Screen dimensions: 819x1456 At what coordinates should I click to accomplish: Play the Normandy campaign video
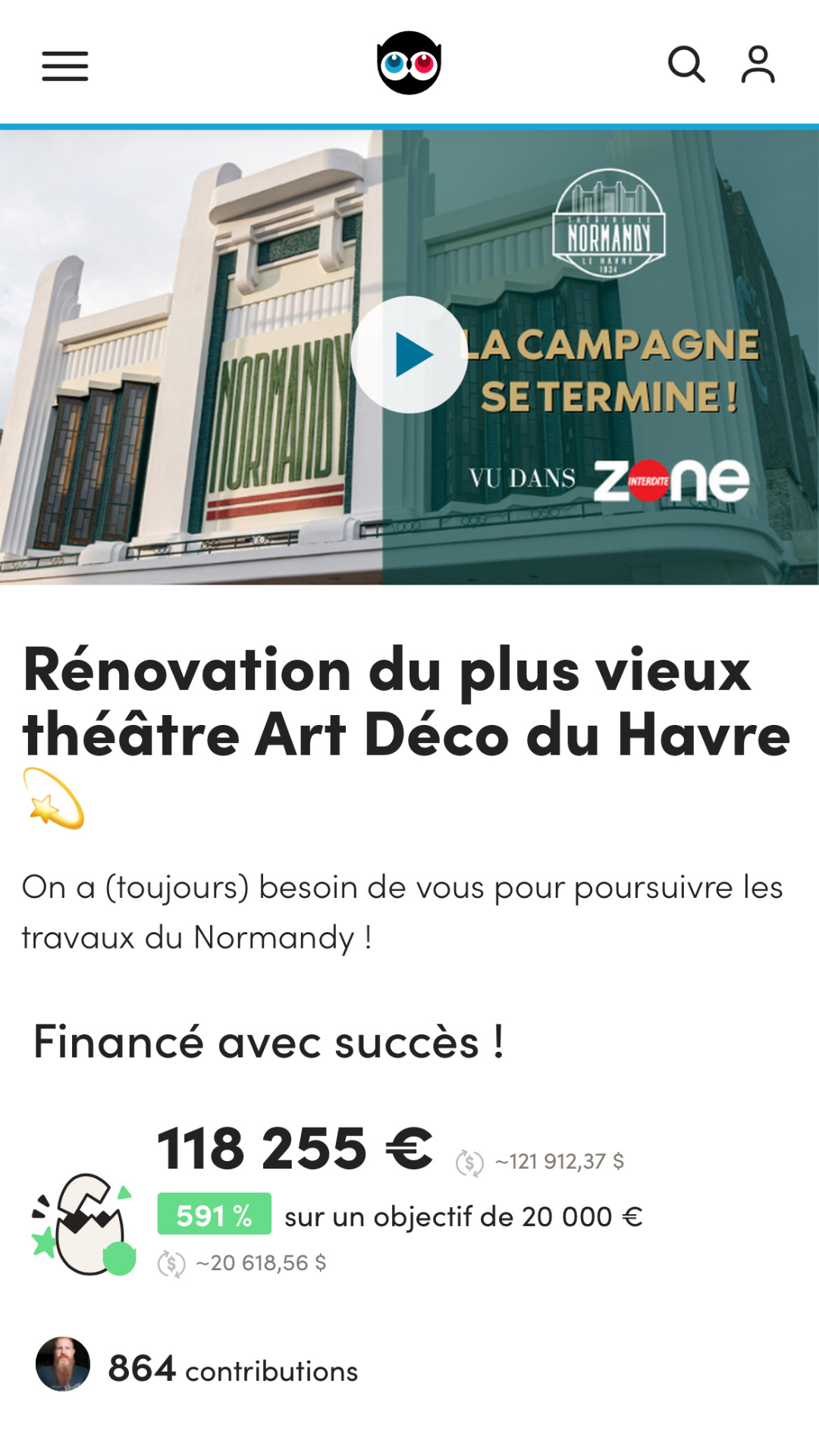[409, 355]
